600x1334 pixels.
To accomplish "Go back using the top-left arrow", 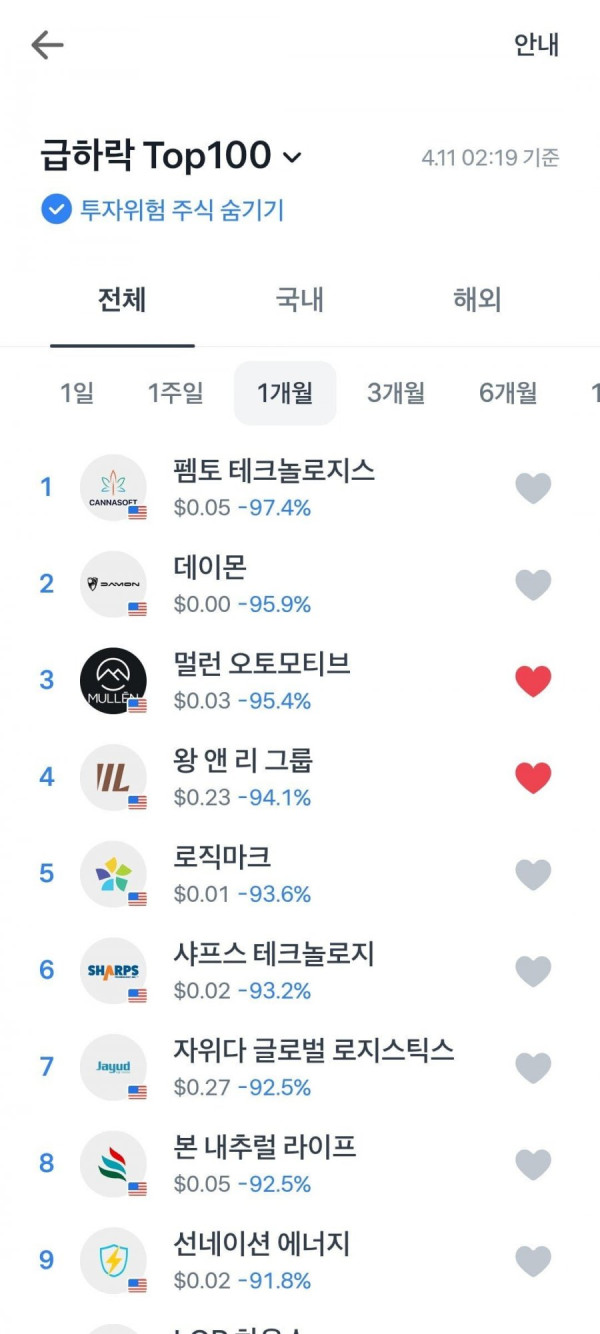I will [47, 45].
